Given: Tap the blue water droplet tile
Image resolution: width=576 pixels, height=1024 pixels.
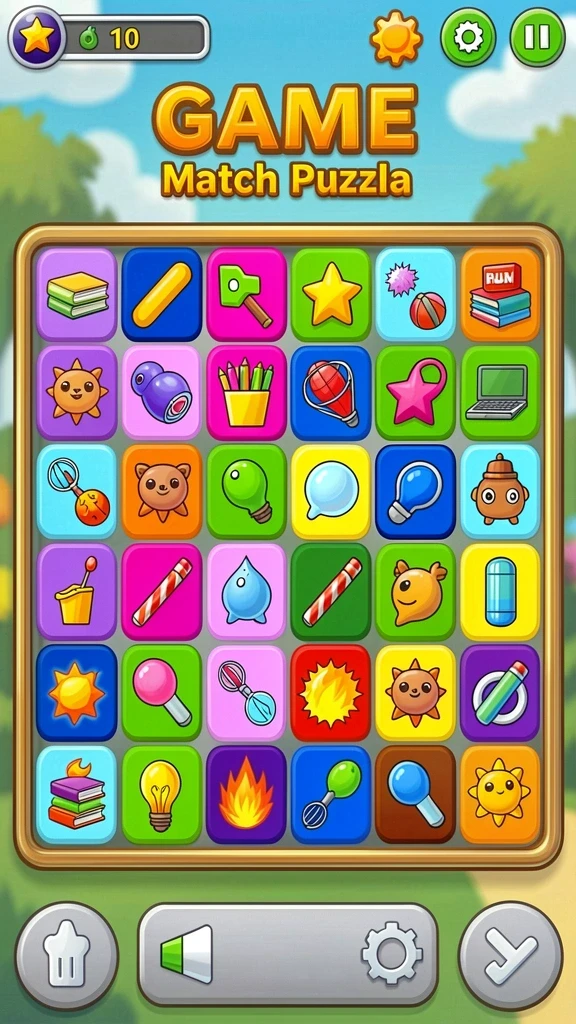Looking at the screenshot, I should tap(246, 591).
